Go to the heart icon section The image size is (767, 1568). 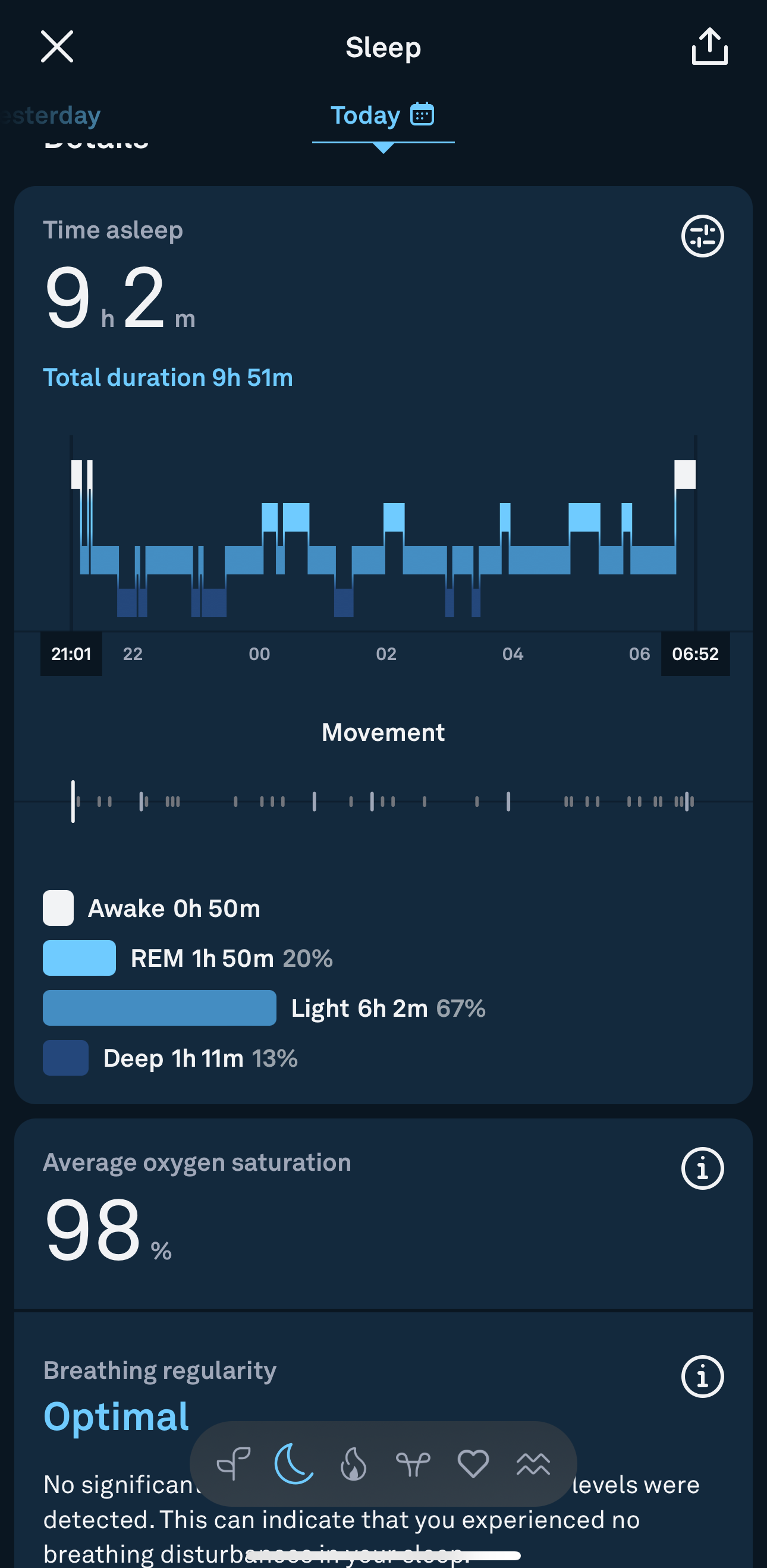[473, 1463]
